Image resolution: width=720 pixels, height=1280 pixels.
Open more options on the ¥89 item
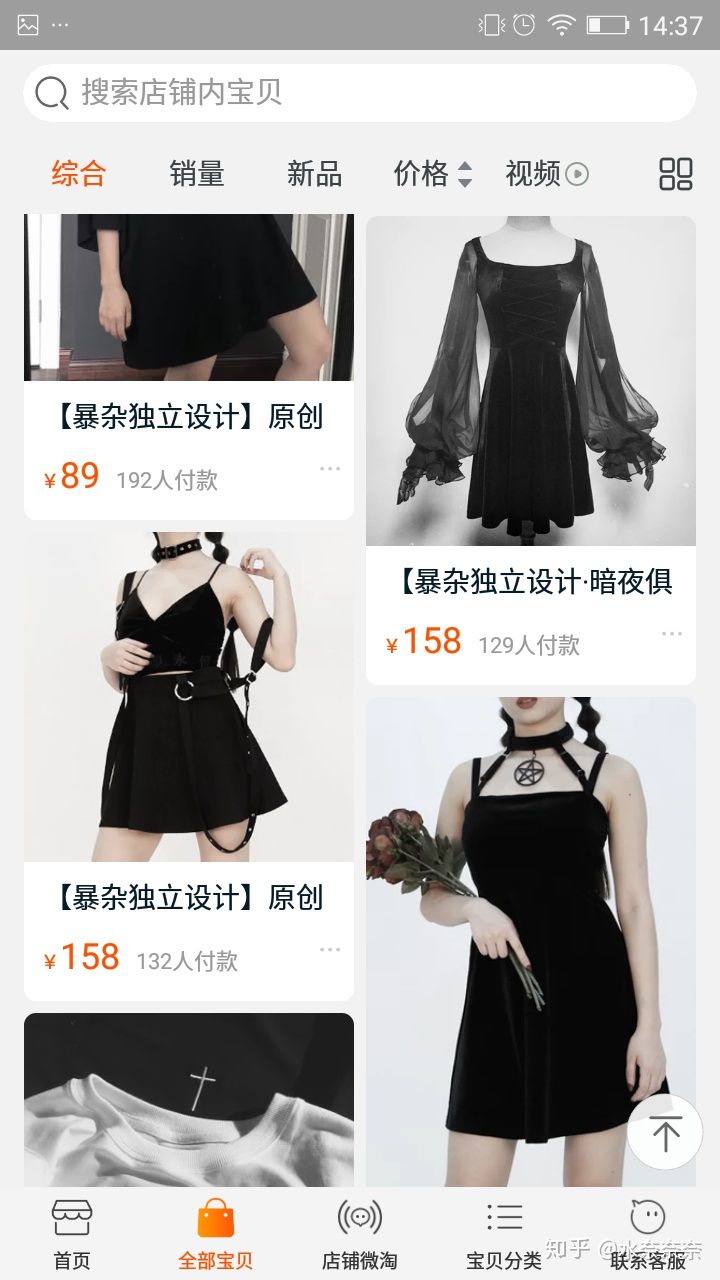330,468
